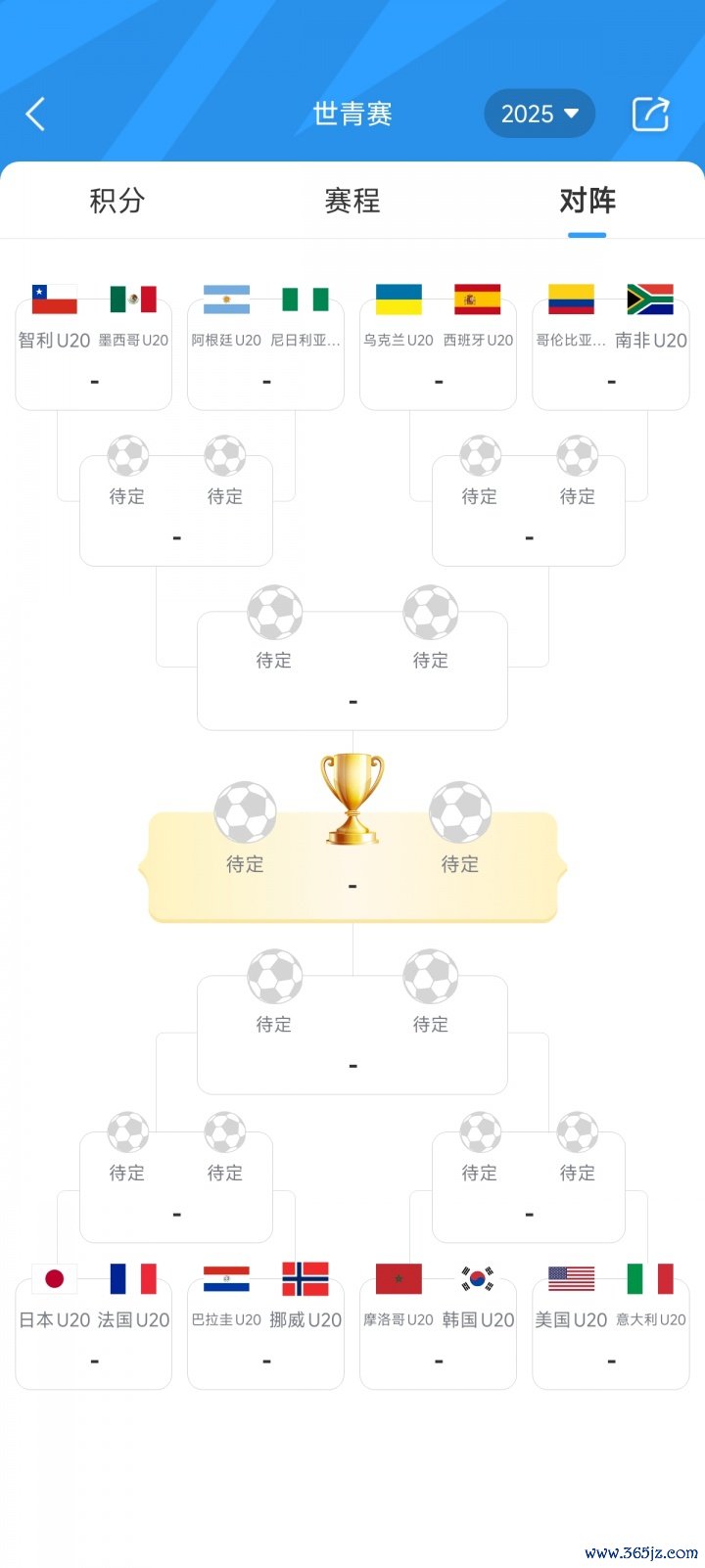705x1568 pixels.
Task: Go back using the arrow icon
Action: [x=35, y=115]
